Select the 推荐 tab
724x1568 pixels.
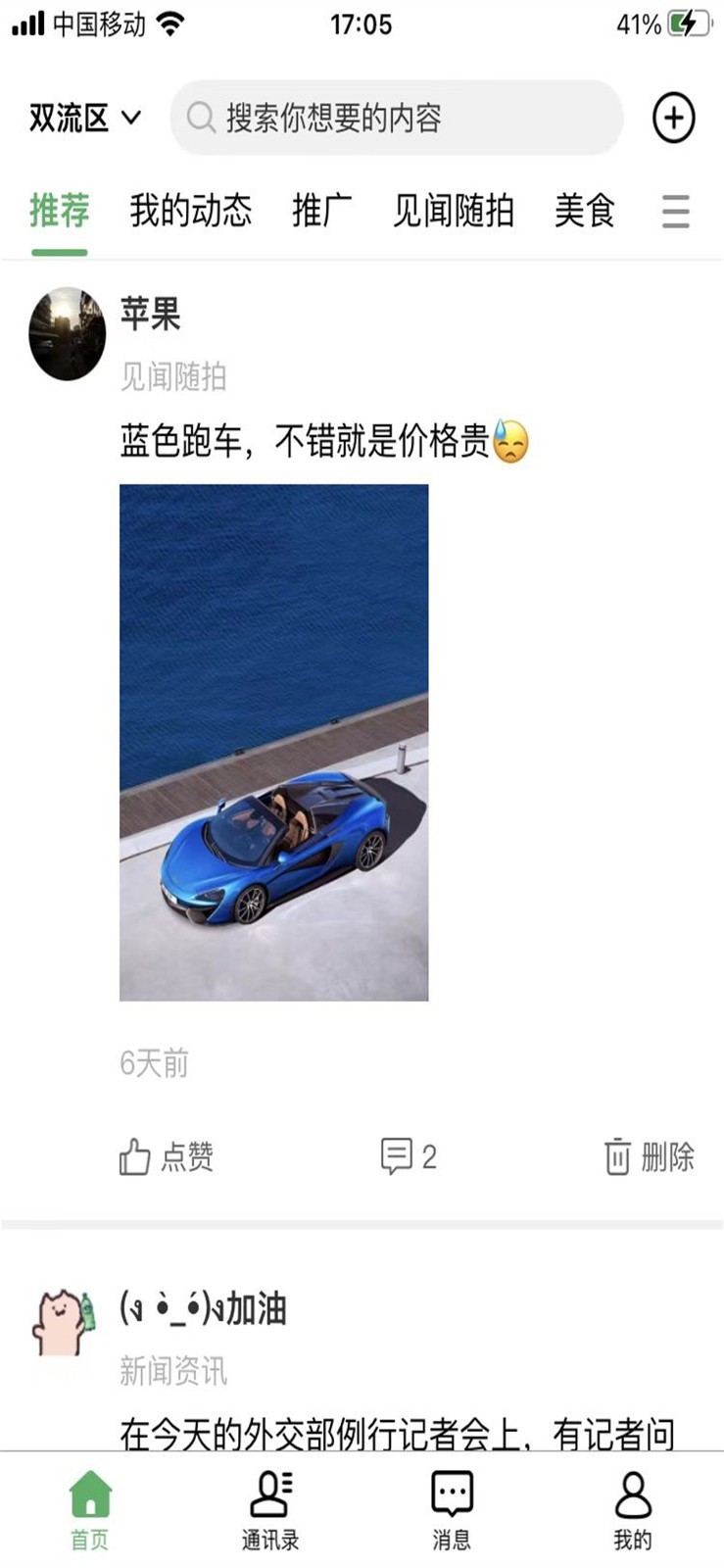pos(59,211)
